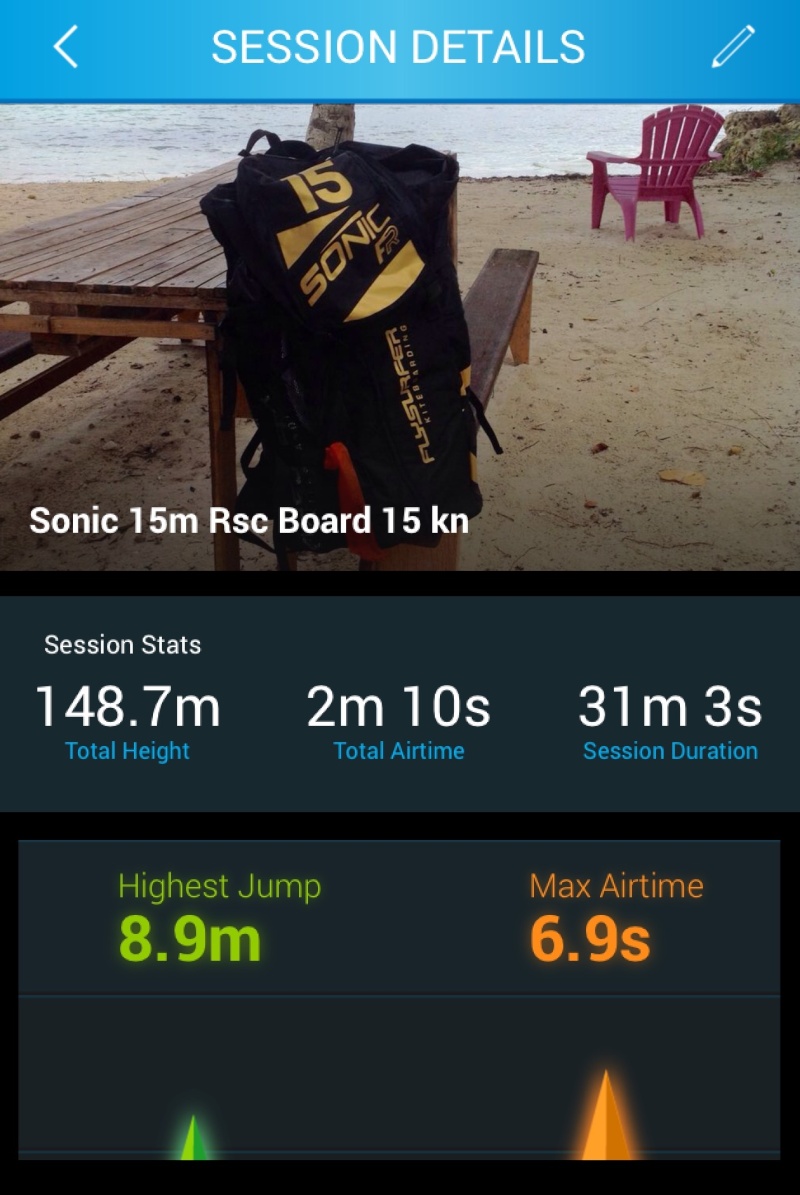Open the Sonic 15m session photo
Screen dimensions: 800x1195
(400, 335)
